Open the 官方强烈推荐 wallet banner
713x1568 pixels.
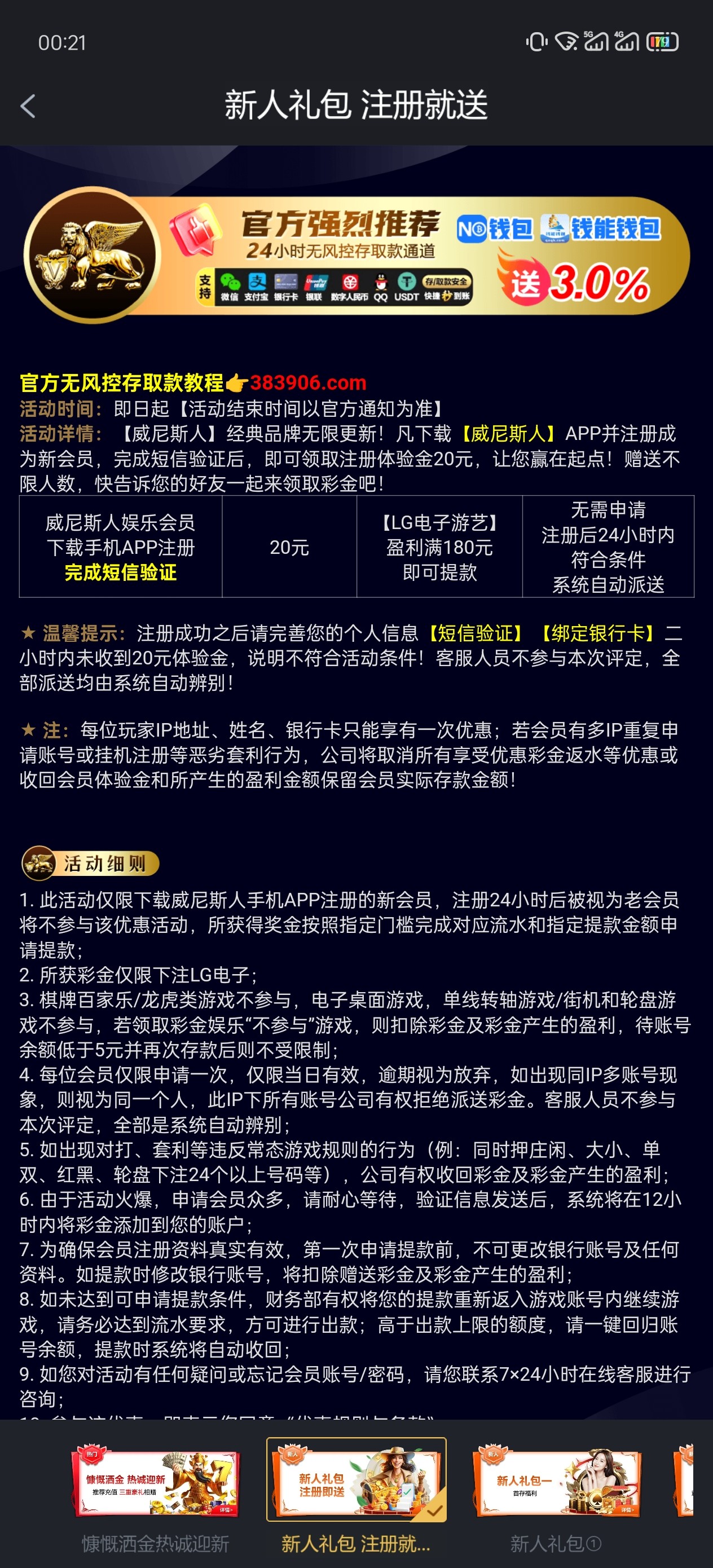(x=356, y=254)
